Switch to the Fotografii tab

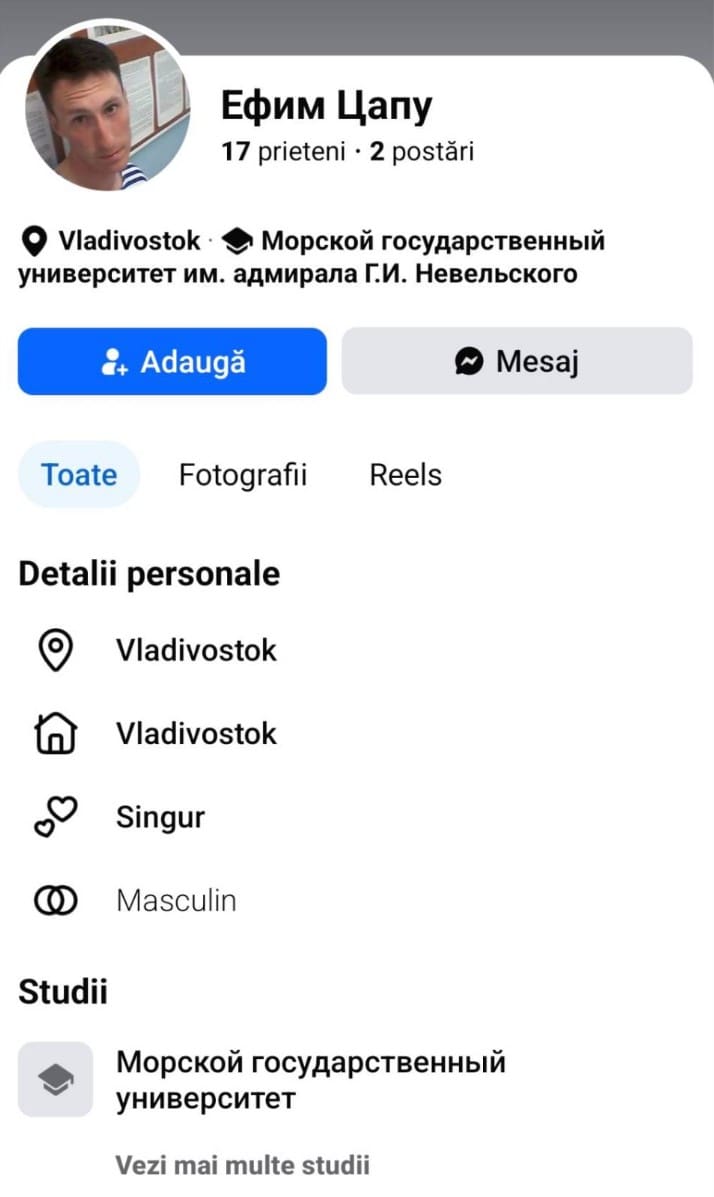(243, 474)
